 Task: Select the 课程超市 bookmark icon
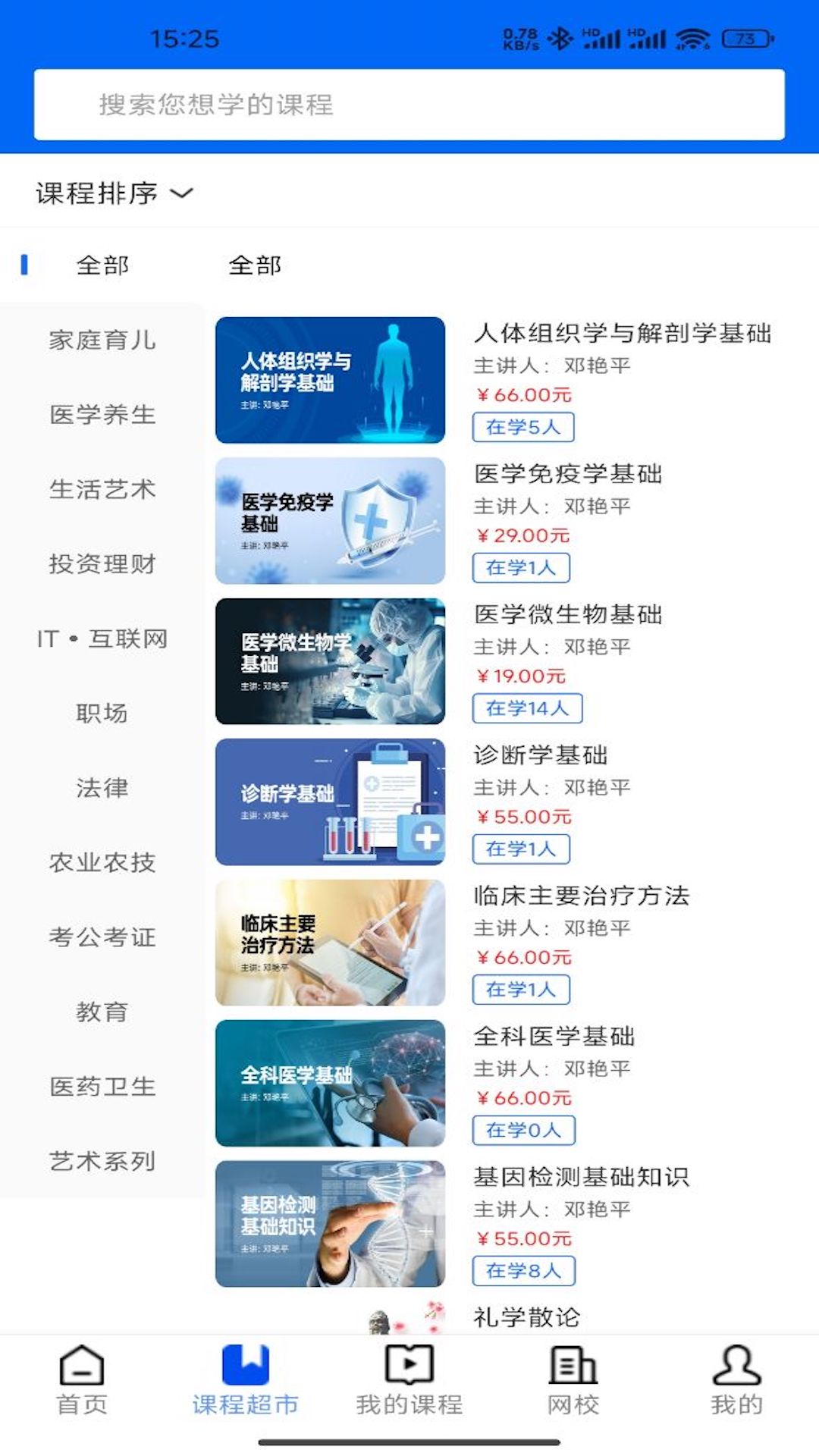[245, 1373]
